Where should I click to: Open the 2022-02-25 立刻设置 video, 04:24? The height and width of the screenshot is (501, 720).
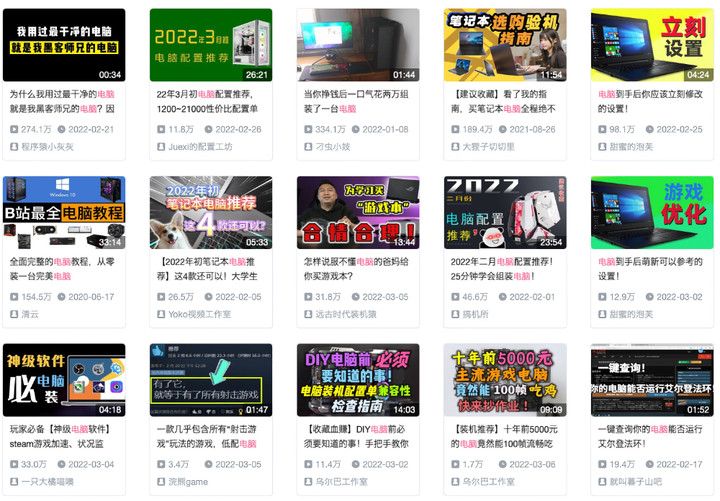[652, 45]
